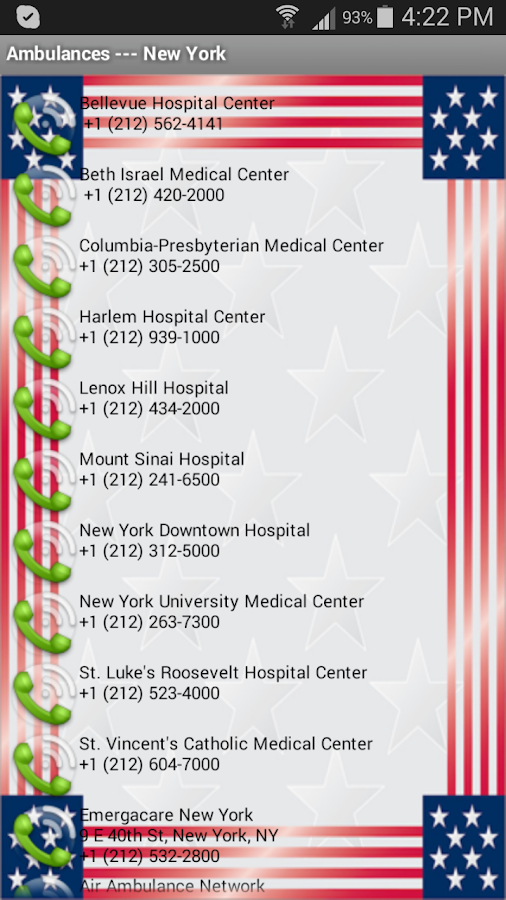
Task: Open Columbia-Presbyterian Medical Center row
Action: [x=253, y=255]
